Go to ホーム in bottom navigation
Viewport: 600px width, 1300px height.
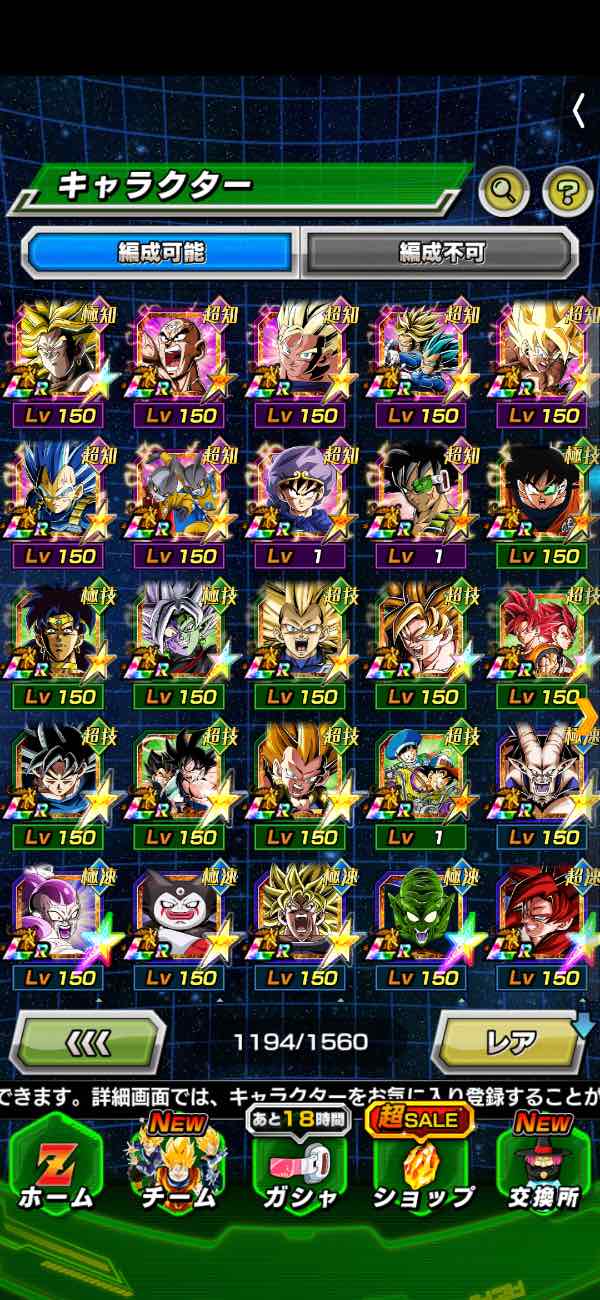[x=55, y=1165]
